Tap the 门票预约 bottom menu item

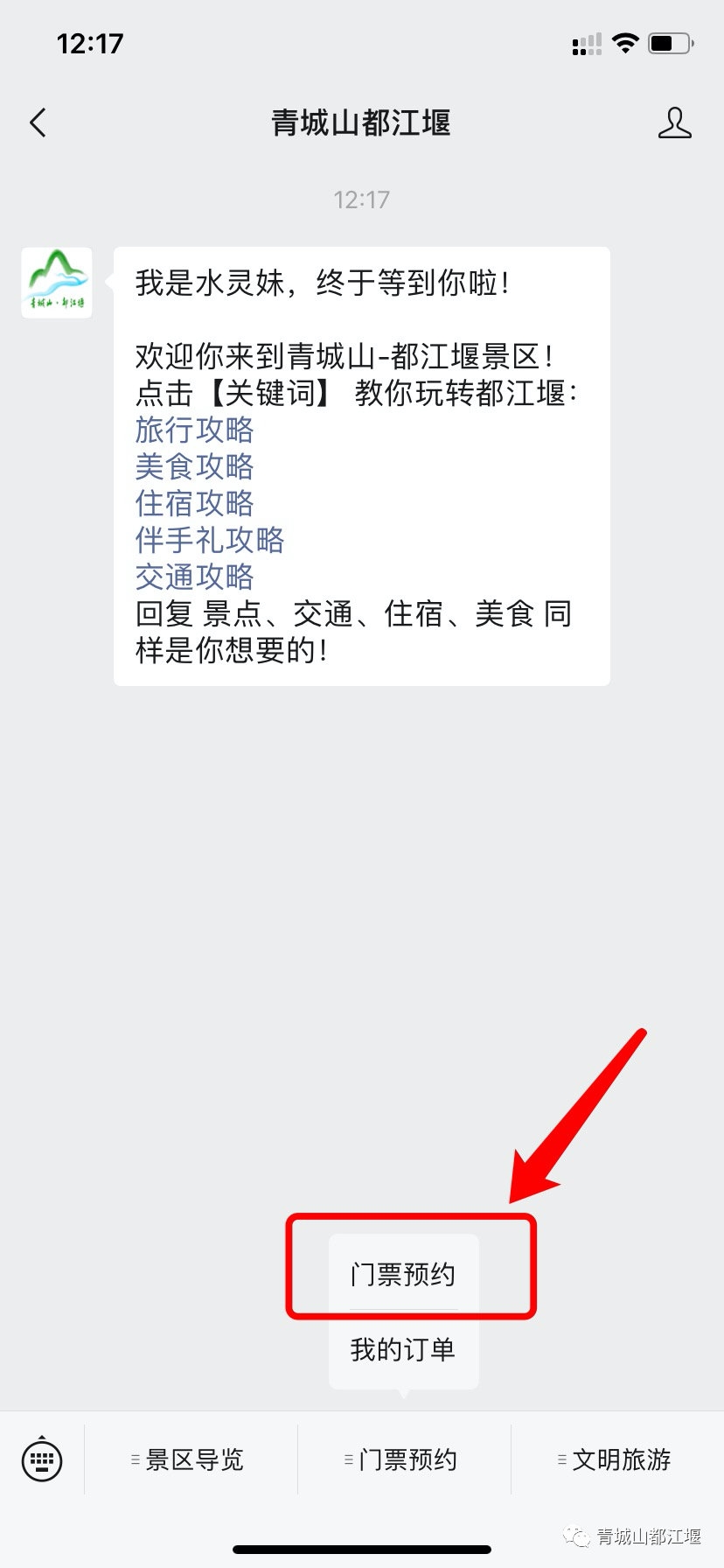point(404,1459)
